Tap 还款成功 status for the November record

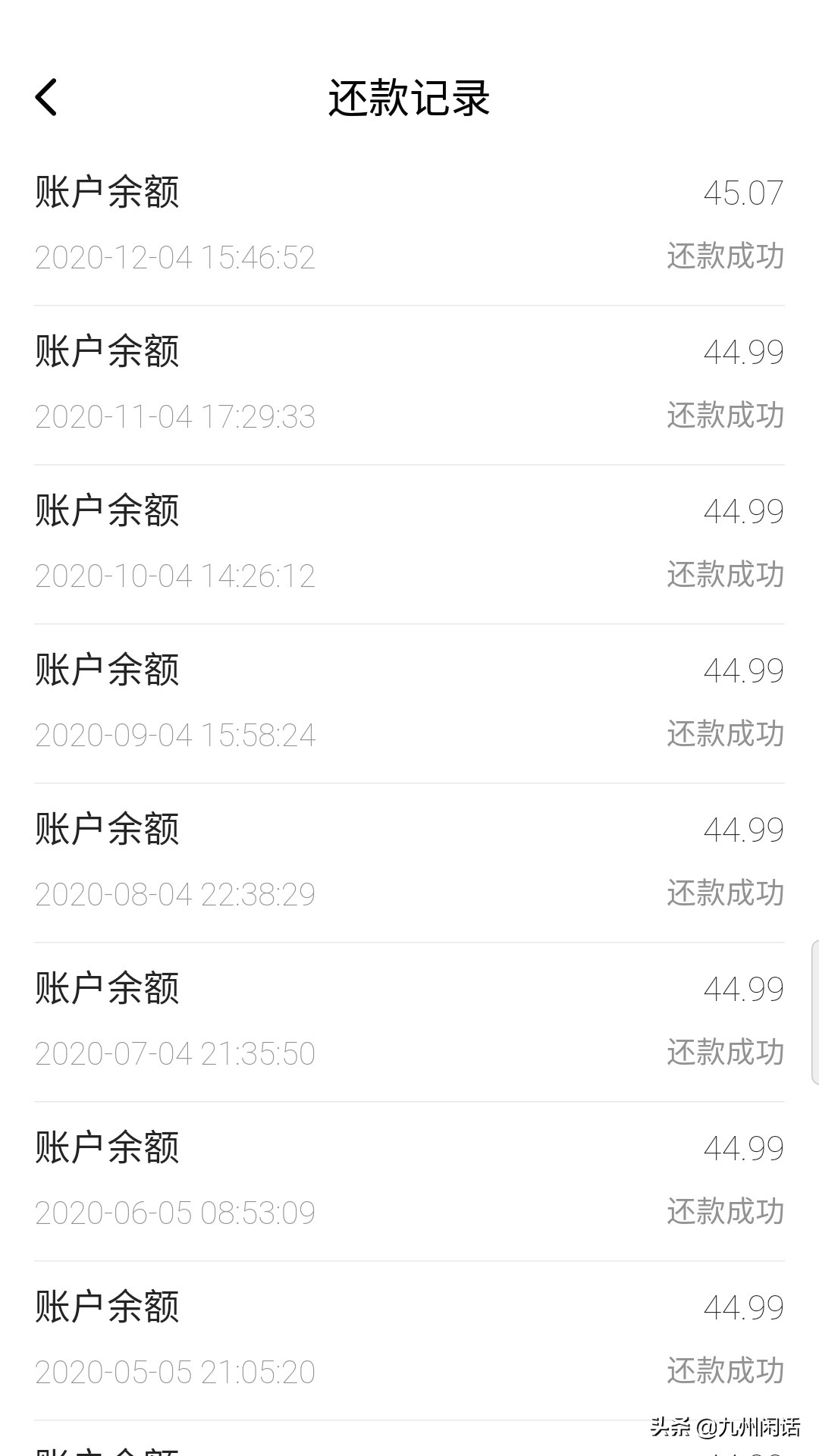pos(724,416)
